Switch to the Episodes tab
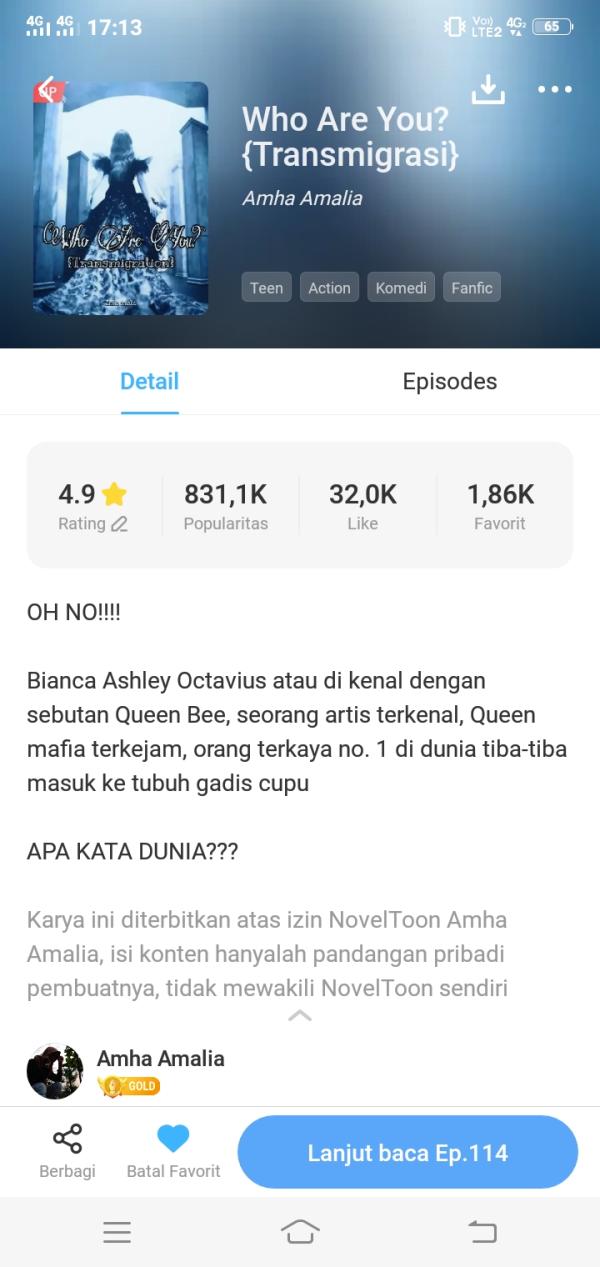This screenshot has width=600, height=1267. point(449,381)
